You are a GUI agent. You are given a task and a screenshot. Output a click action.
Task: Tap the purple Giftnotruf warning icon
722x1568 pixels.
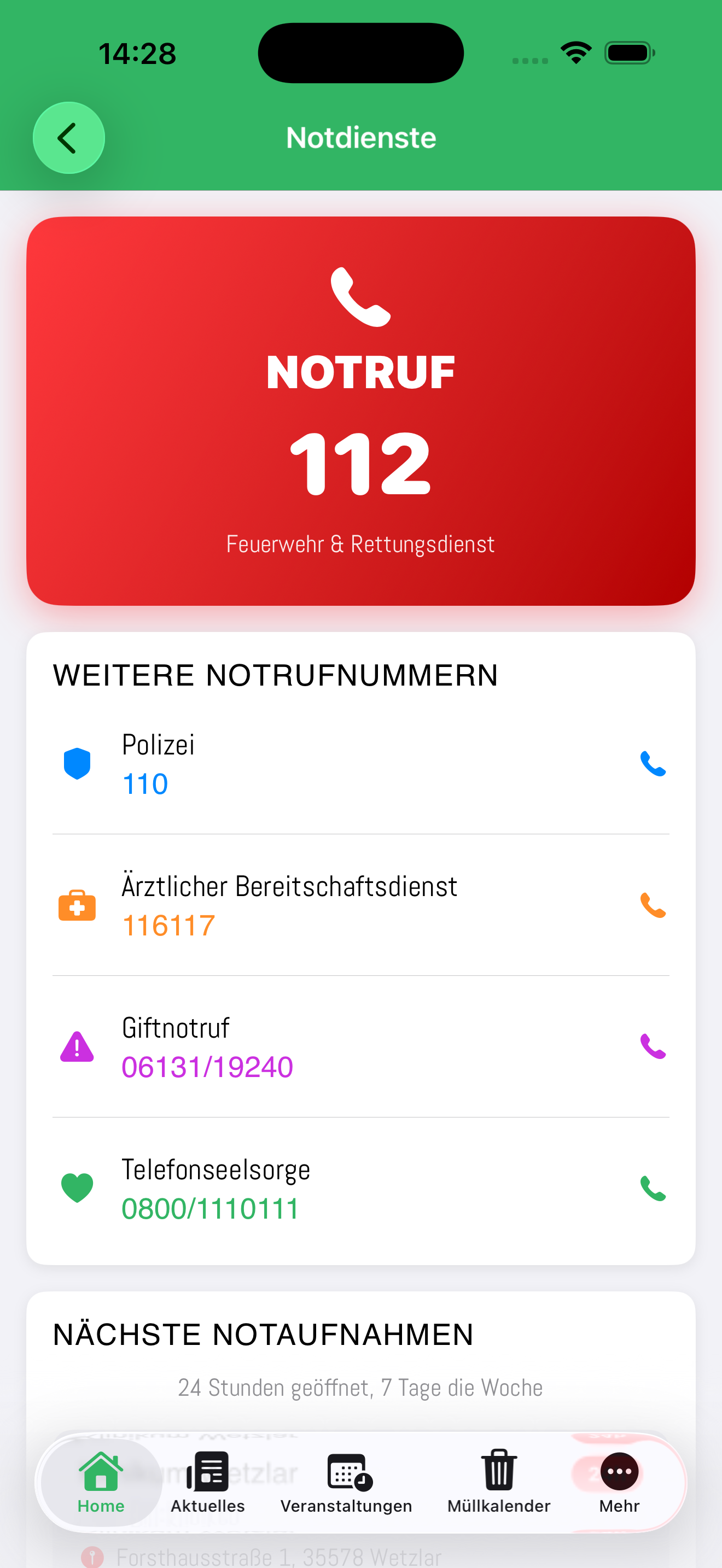(77, 1047)
